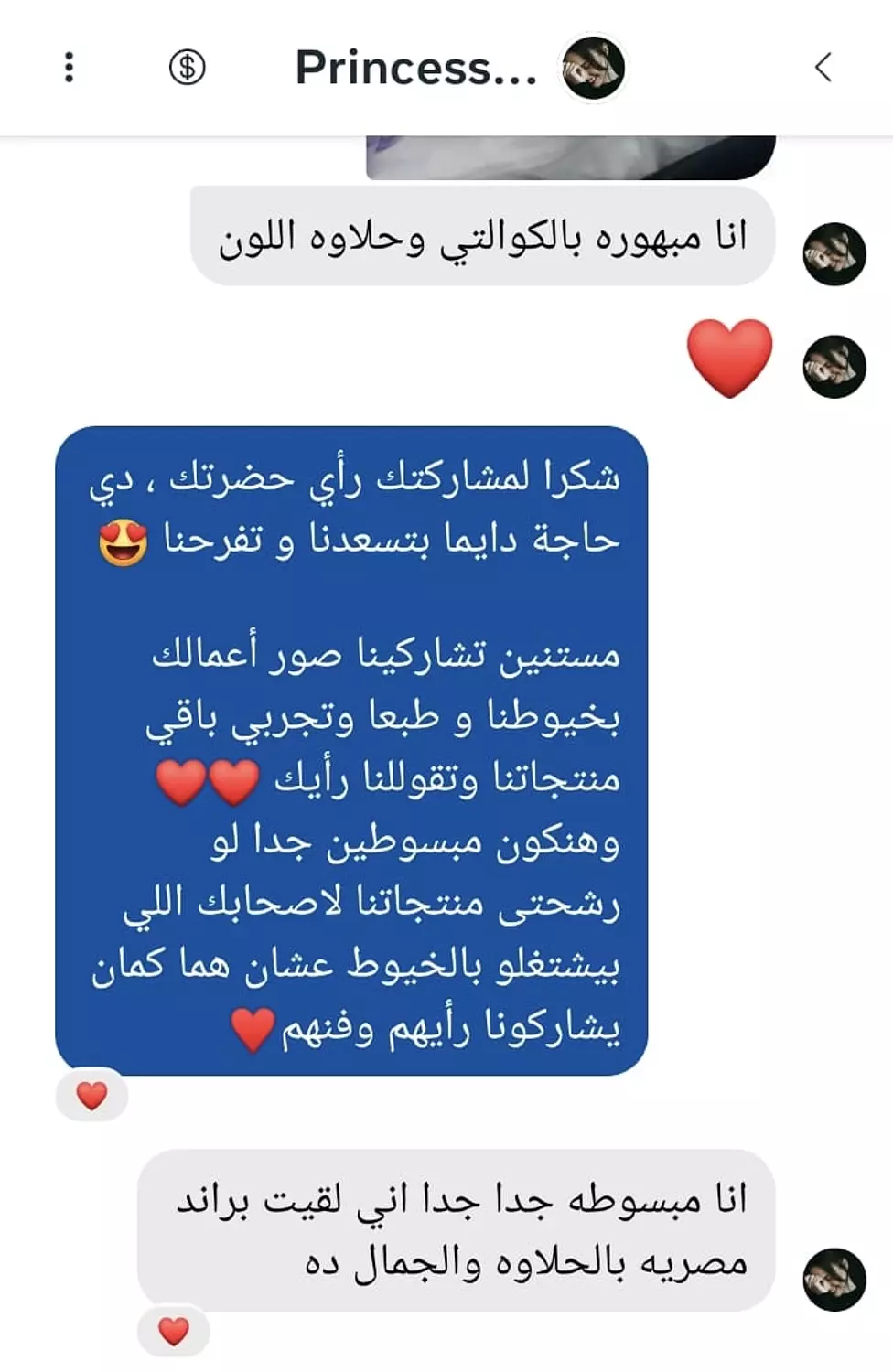The height and width of the screenshot is (1372, 893).
Task: Open the three-dot overflow menu
Action: coord(69,67)
